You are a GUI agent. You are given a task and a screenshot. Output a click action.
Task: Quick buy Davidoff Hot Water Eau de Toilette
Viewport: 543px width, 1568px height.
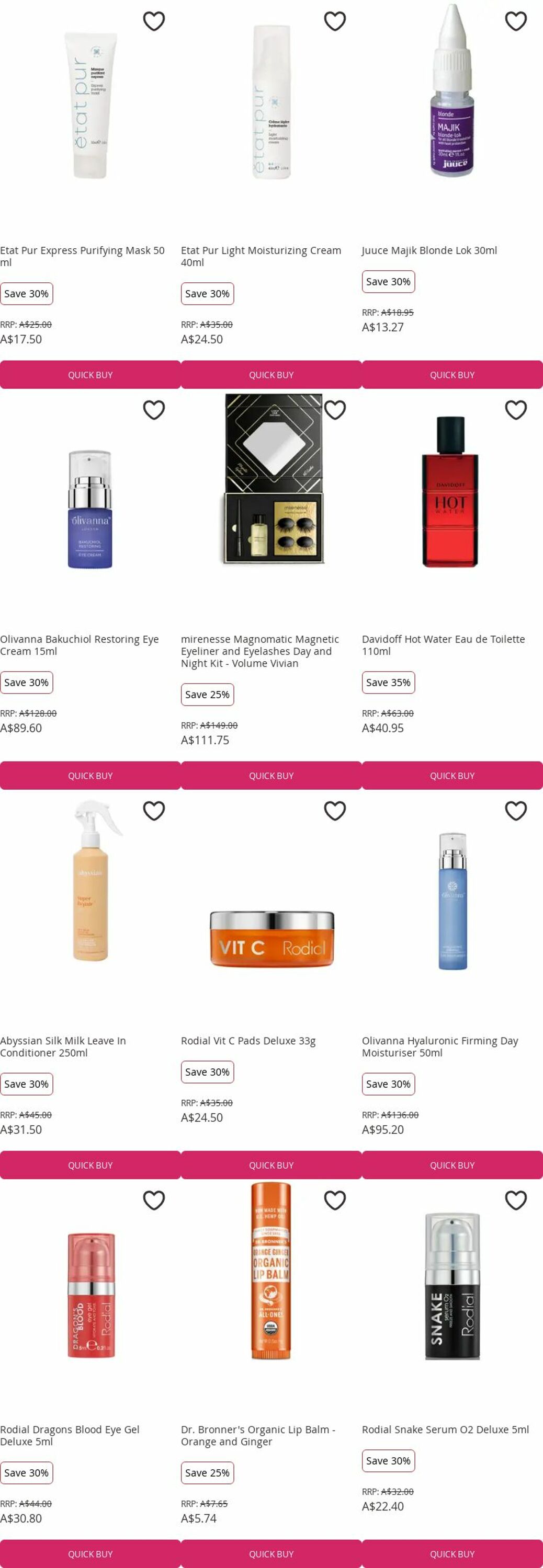[x=452, y=776]
